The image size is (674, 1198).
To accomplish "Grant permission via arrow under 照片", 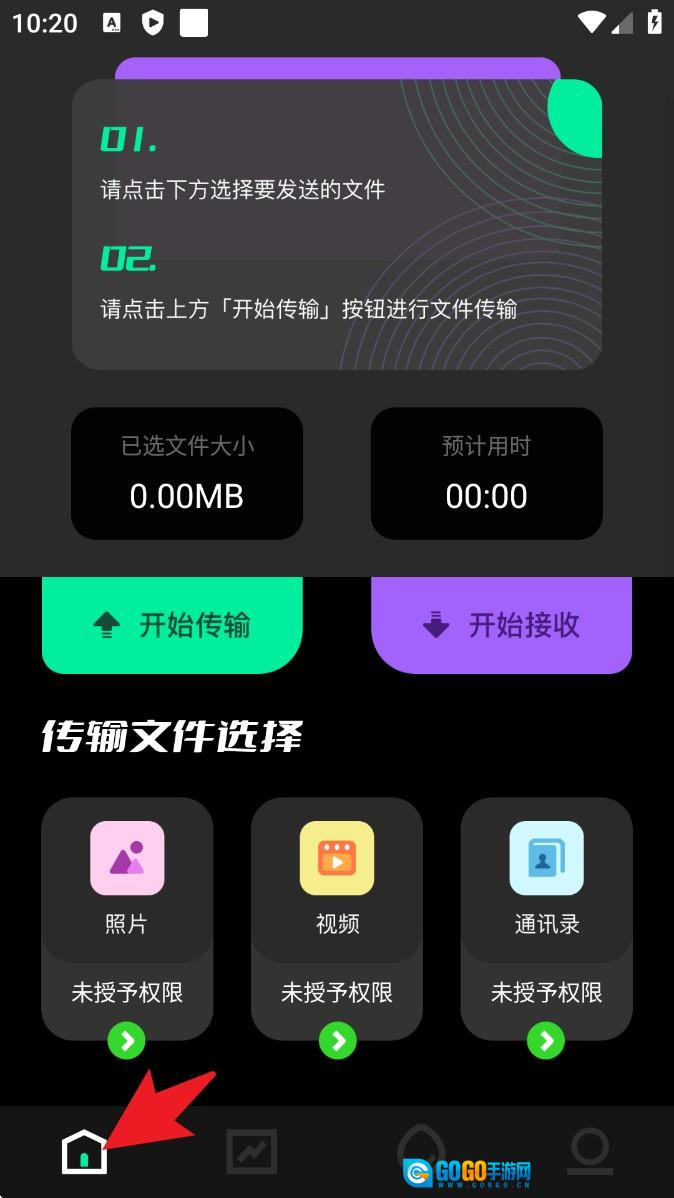I will tap(127, 1041).
